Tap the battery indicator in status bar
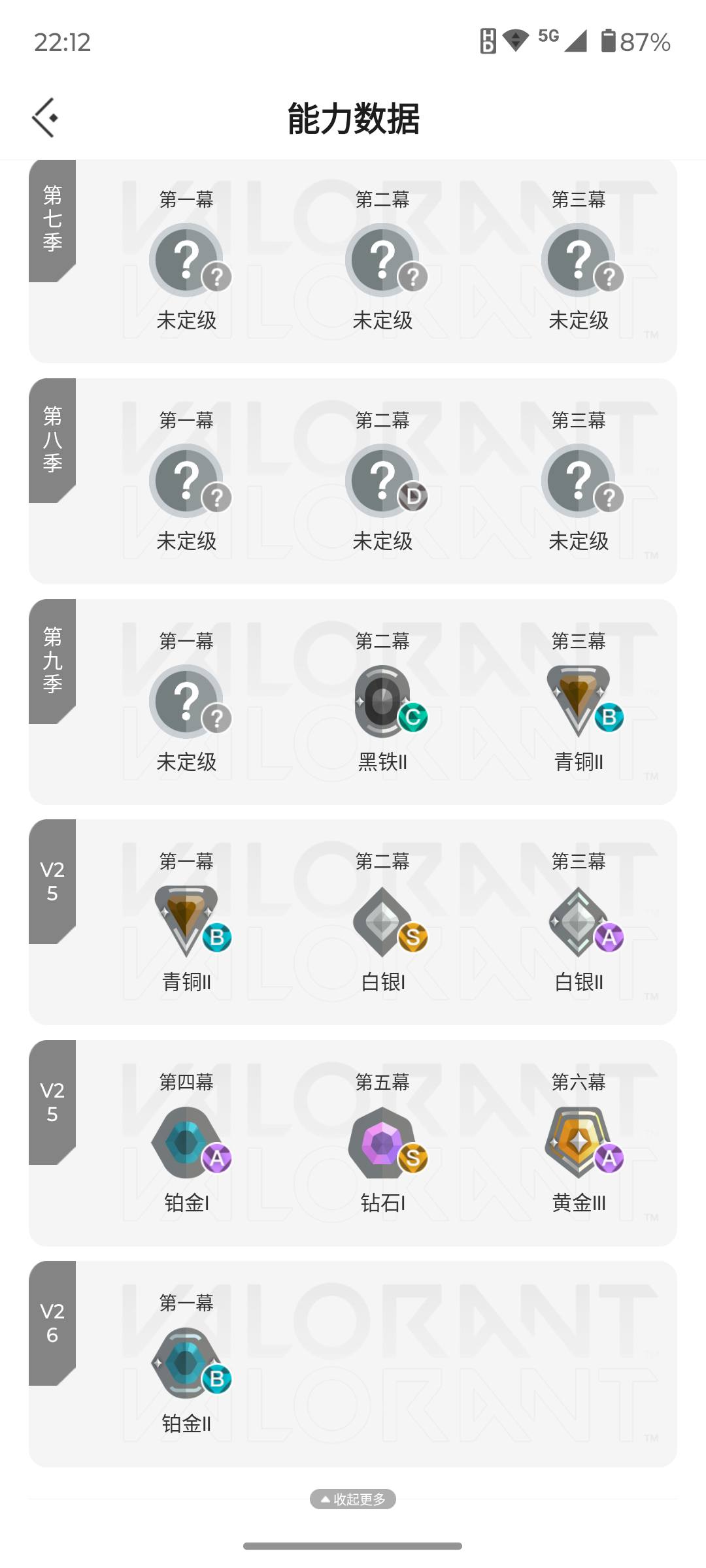This screenshot has height=1568, width=706. pos(608,41)
